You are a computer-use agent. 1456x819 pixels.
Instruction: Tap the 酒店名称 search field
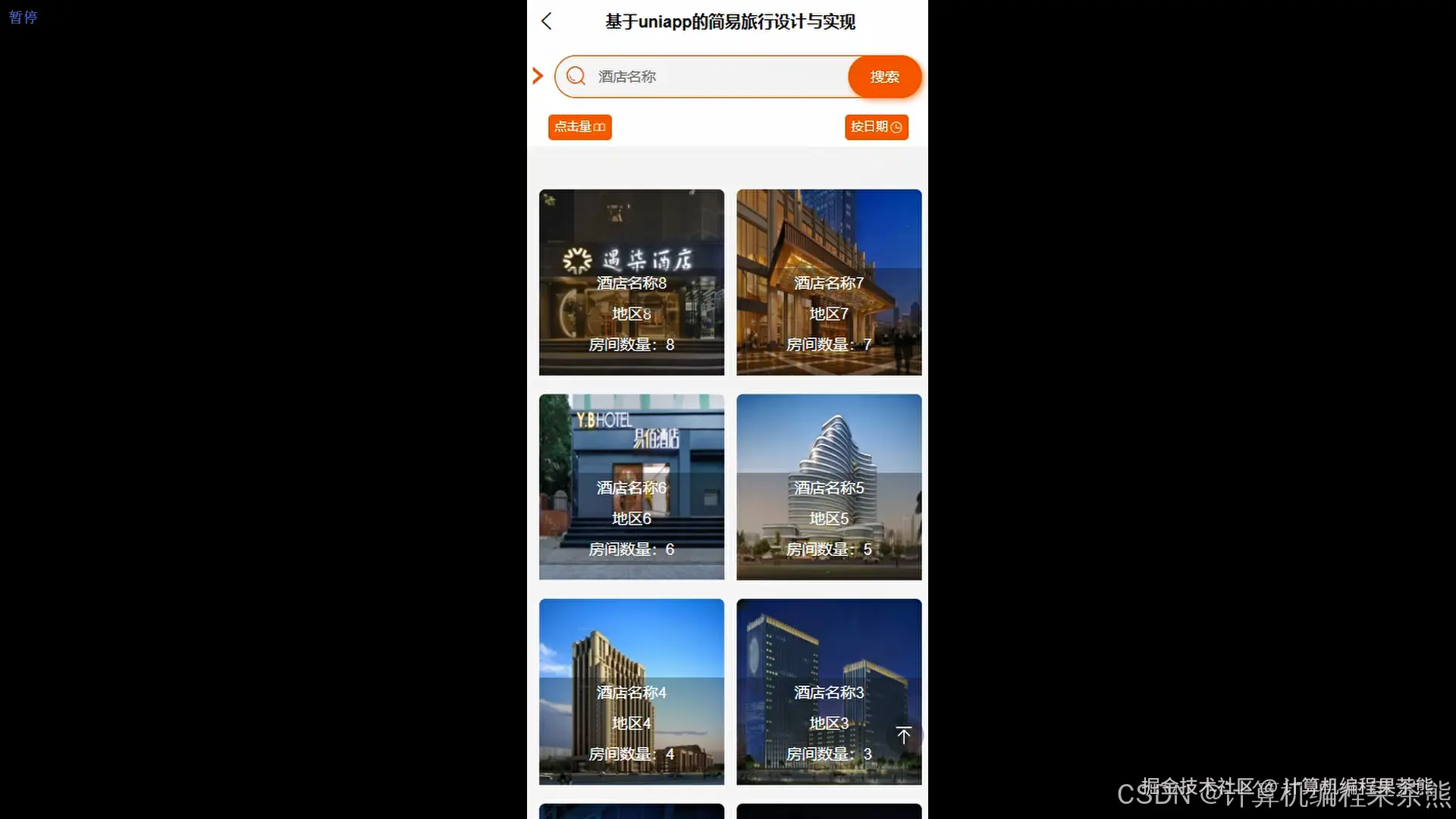tap(713, 77)
